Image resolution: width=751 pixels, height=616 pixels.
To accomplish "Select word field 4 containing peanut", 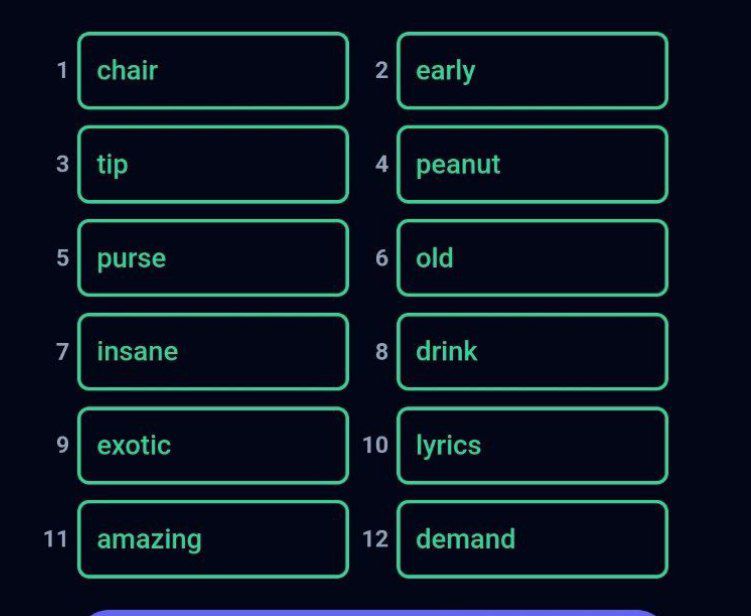I will [x=532, y=164].
